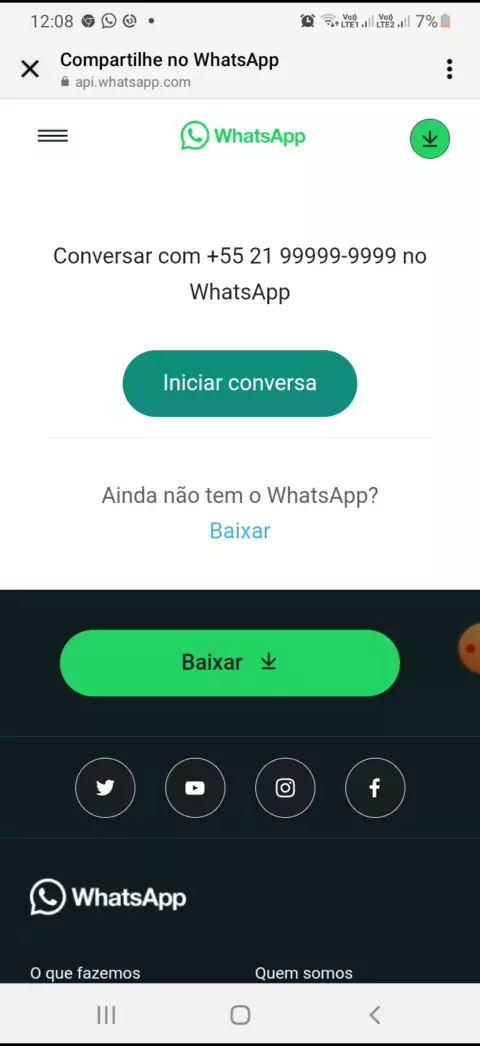Tap Iniciar conversa button
This screenshot has width=480, height=1046.
coord(240,384)
